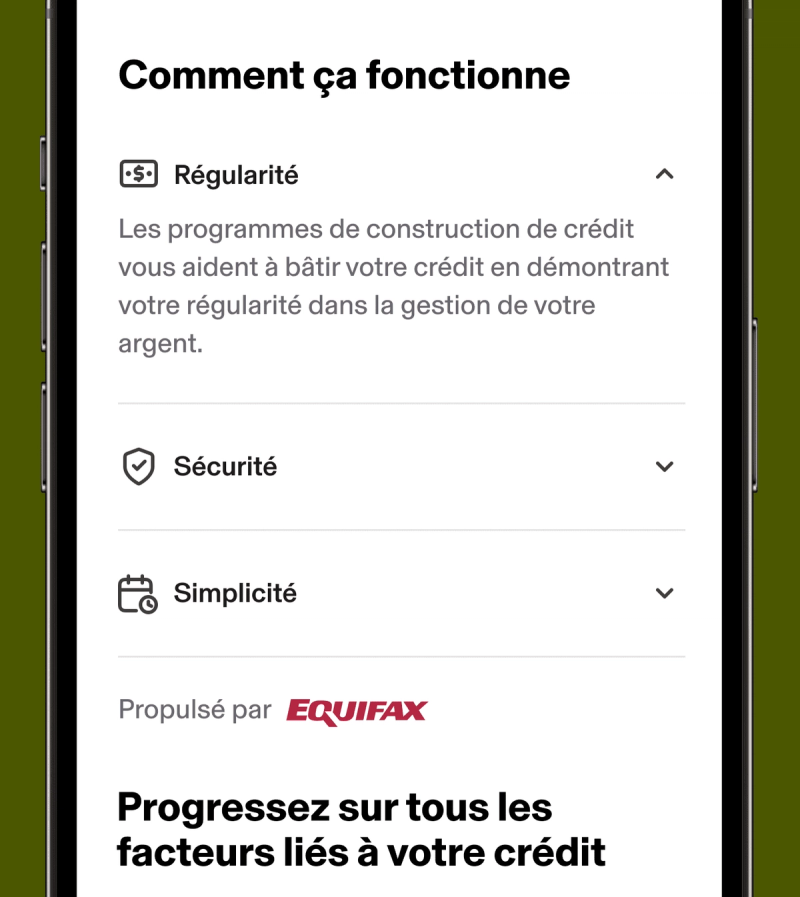This screenshot has width=800, height=897.
Task: Tap the shield checkmark icon next to Sécurité
Action: [x=138, y=466]
